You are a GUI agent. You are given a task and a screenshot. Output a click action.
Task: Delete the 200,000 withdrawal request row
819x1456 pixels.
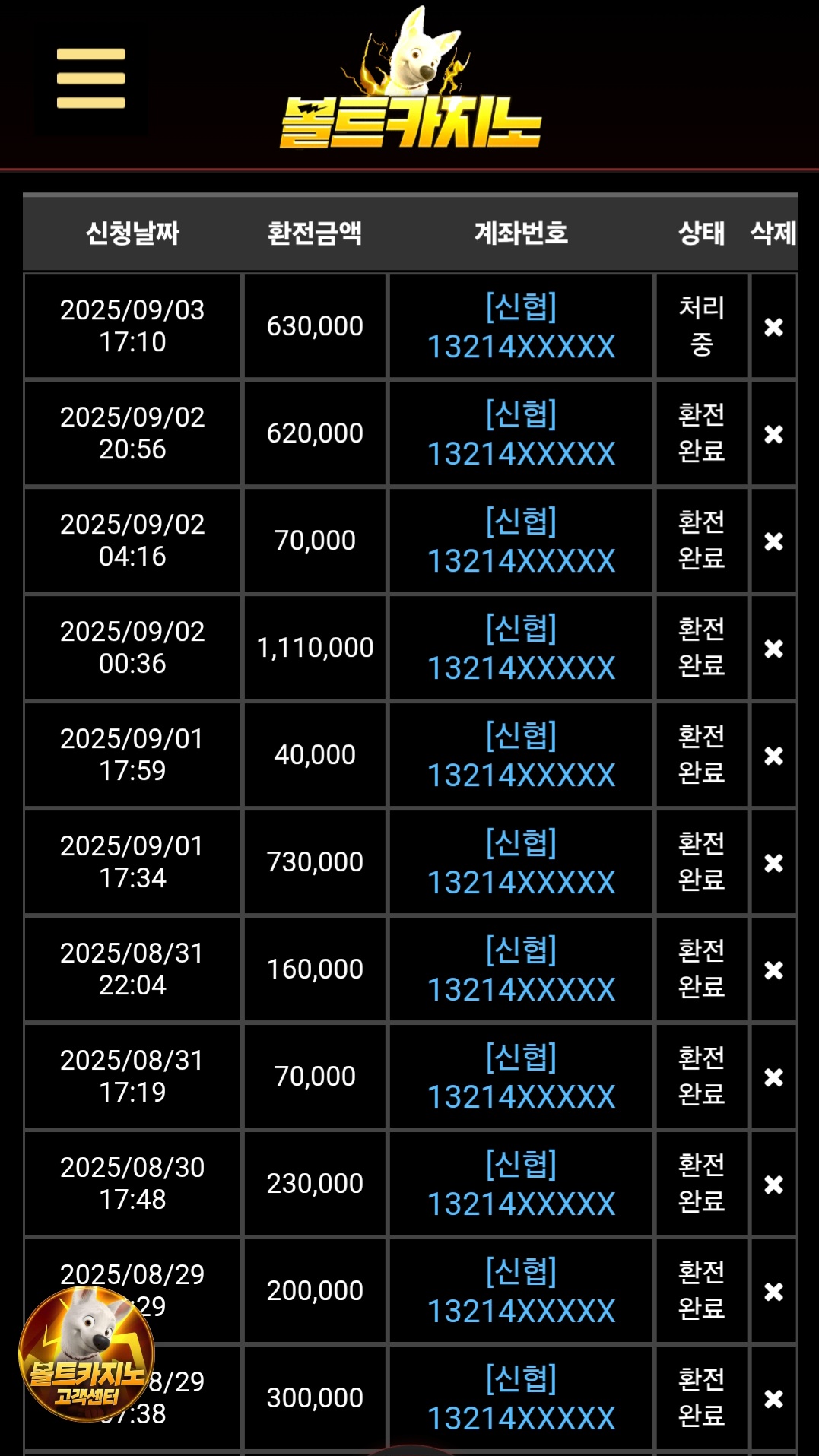pos(773,1292)
